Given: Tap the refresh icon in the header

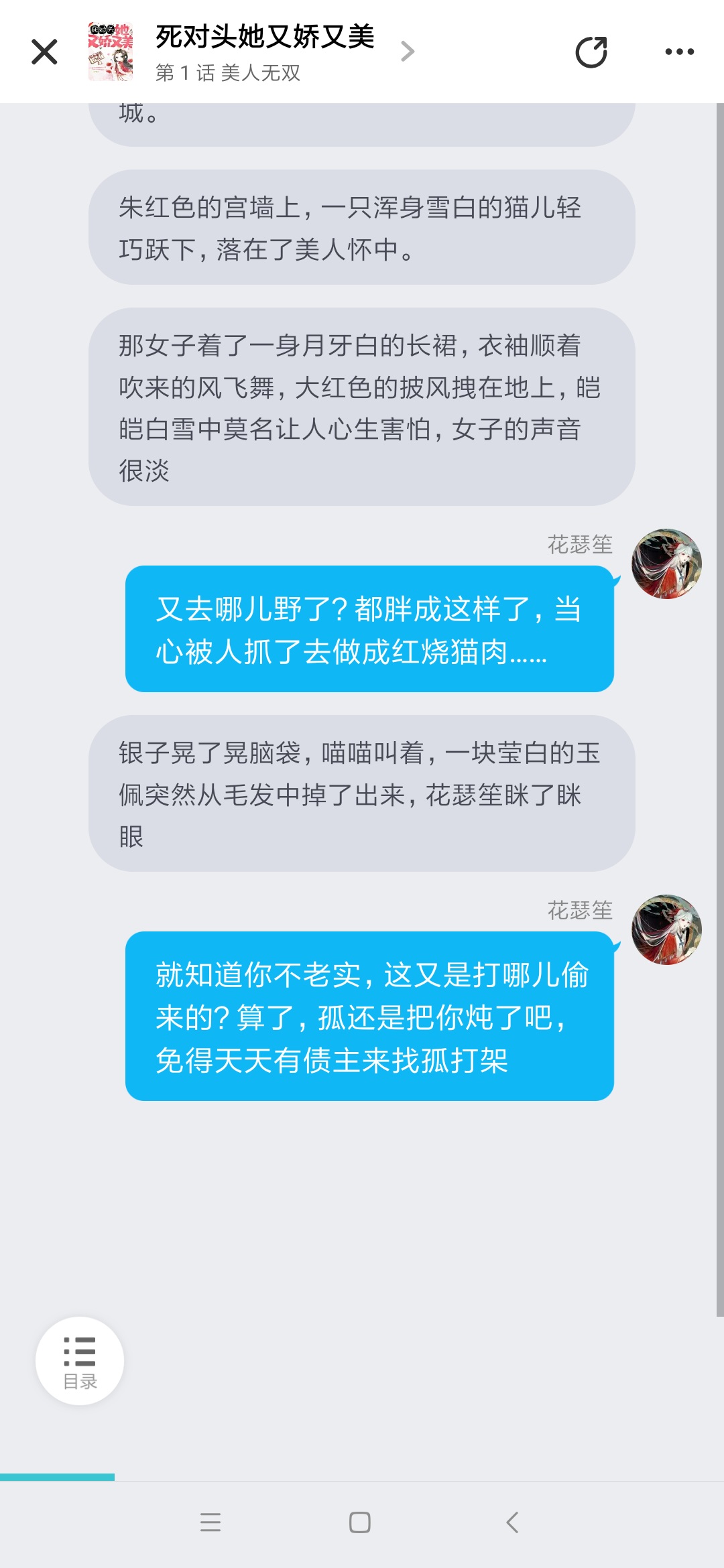Looking at the screenshot, I should (591, 52).
